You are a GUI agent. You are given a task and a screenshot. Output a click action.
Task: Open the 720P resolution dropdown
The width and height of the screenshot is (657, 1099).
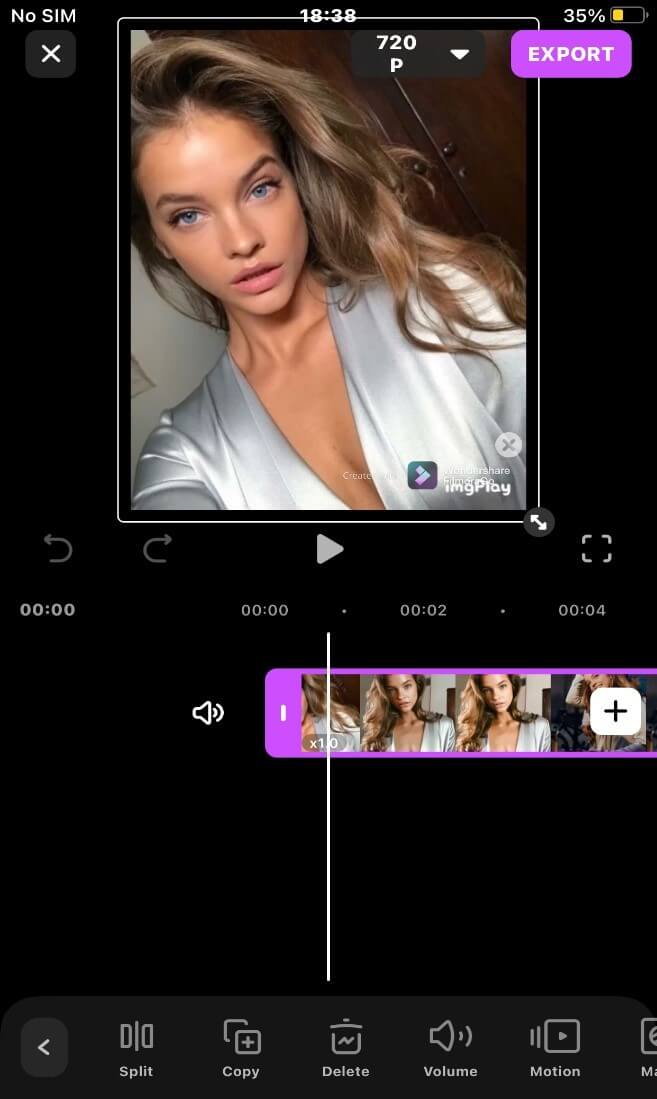click(x=418, y=54)
